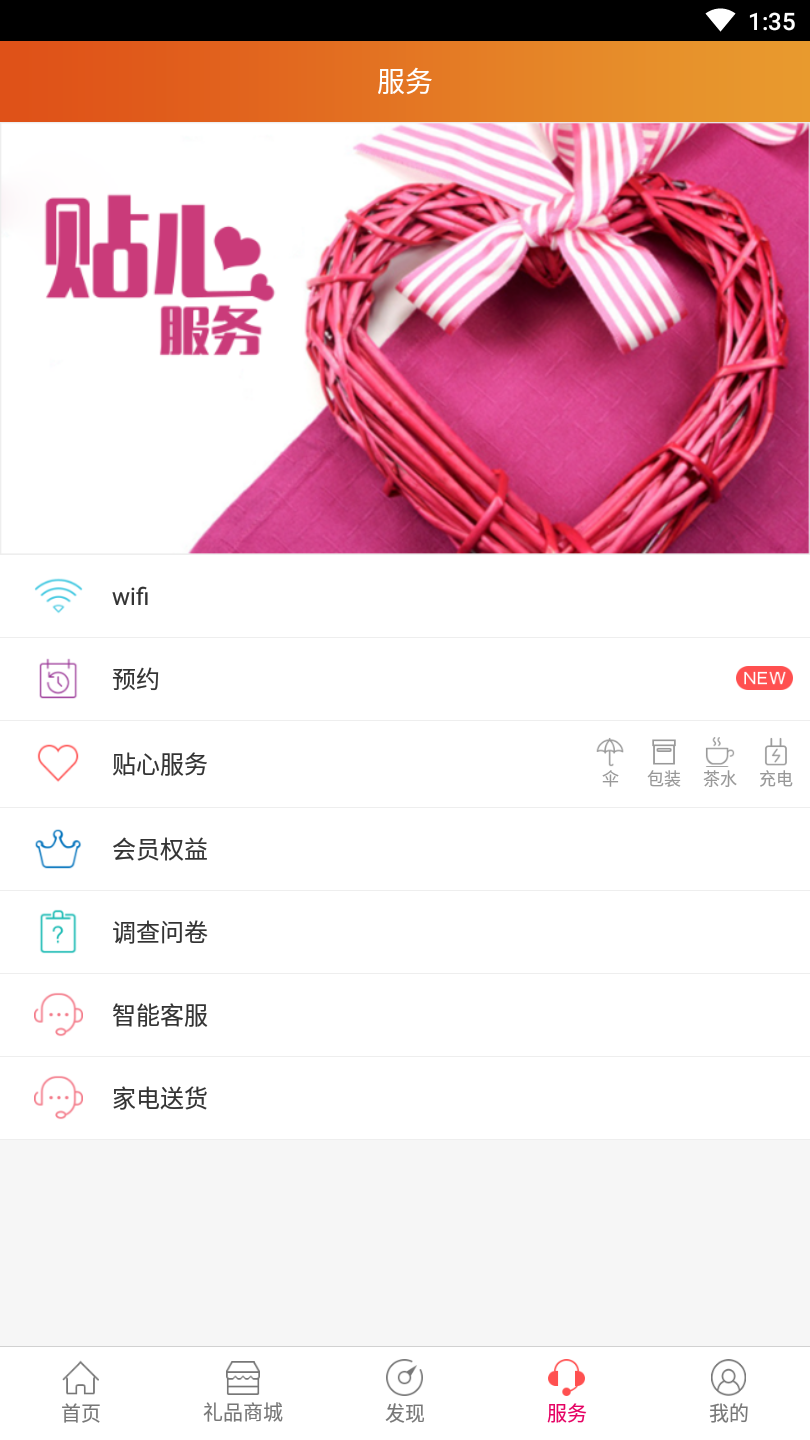Switch to the 发现 discover tab
810x1440 pixels.
405,1392
